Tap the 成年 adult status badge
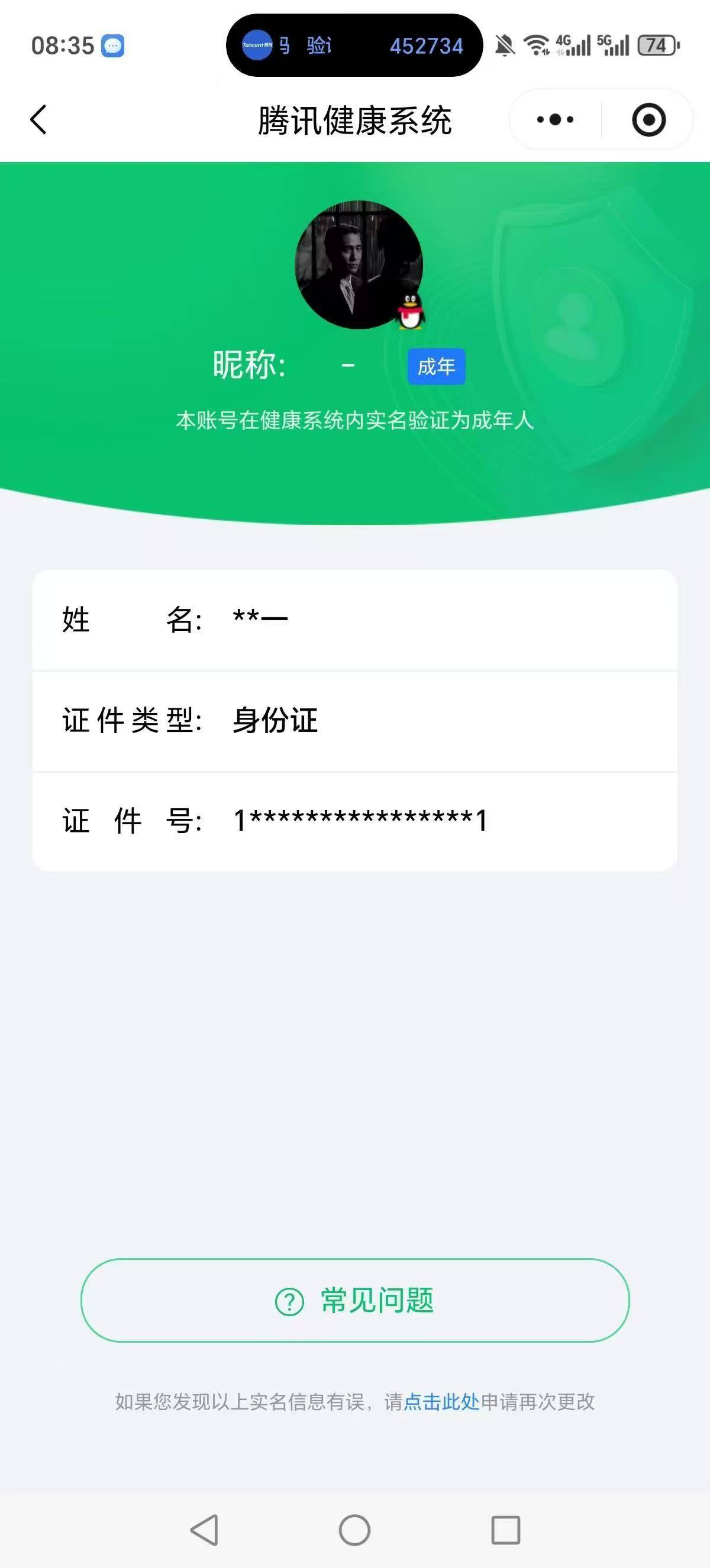The height and width of the screenshot is (1568, 710). (437, 366)
